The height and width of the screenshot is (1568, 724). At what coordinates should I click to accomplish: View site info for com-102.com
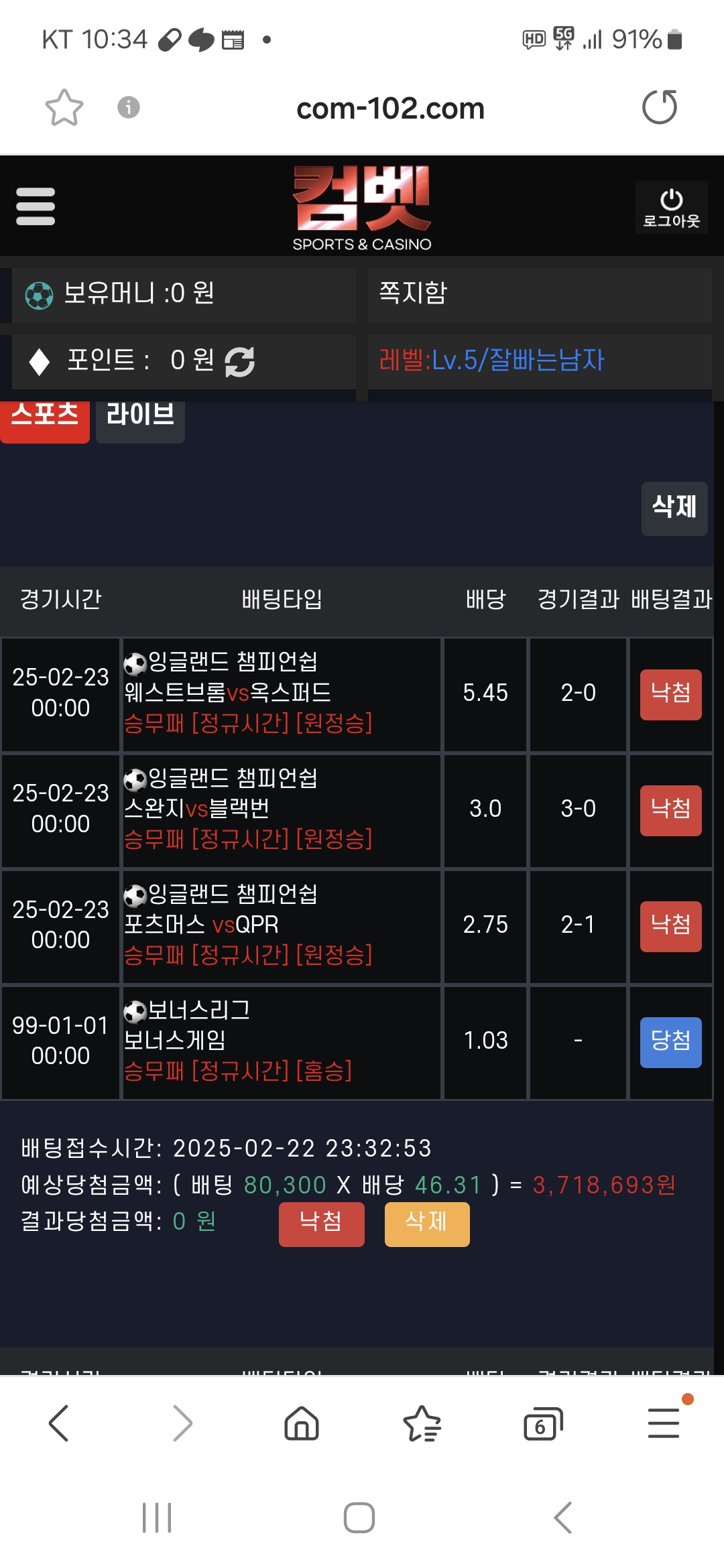click(129, 107)
